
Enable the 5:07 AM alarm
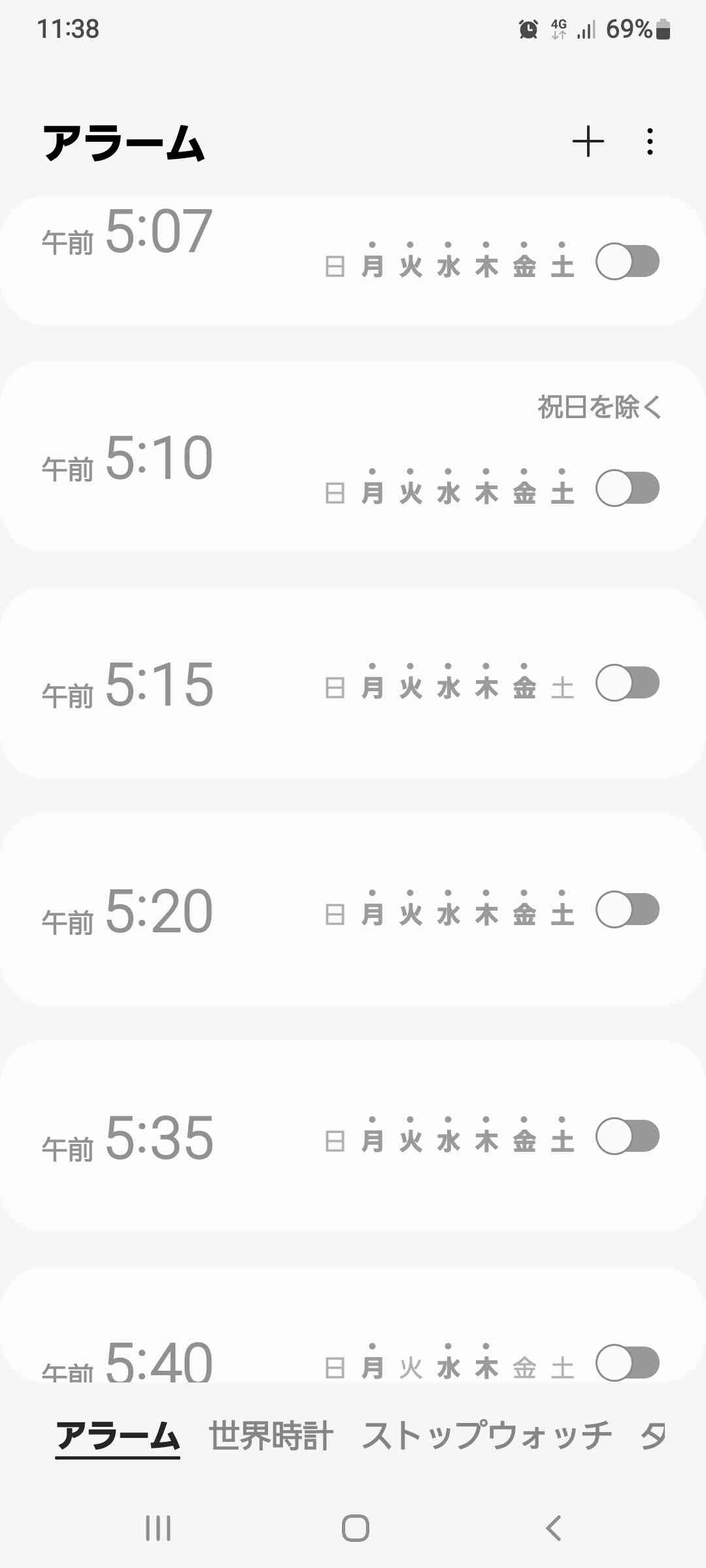628,261
